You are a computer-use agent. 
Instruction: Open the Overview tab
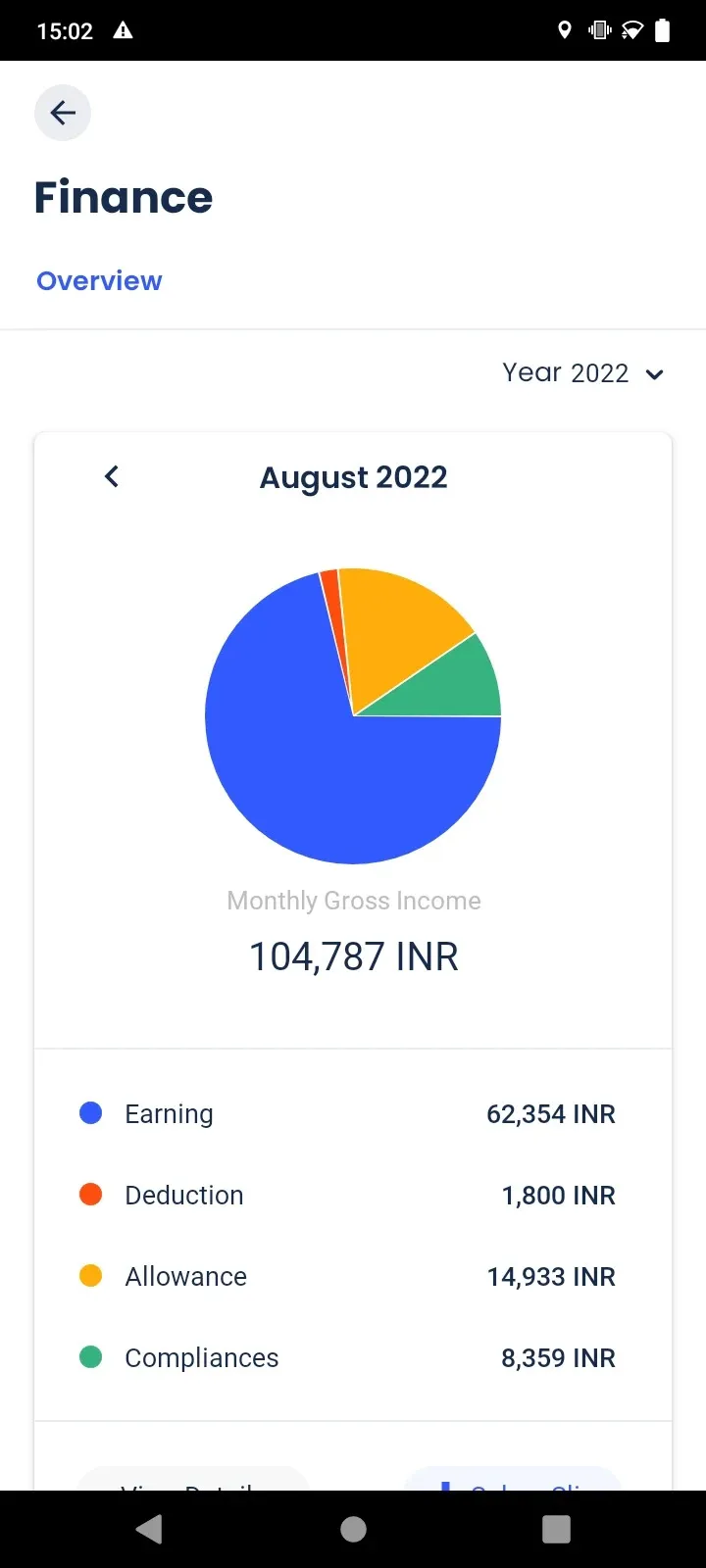click(x=99, y=281)
